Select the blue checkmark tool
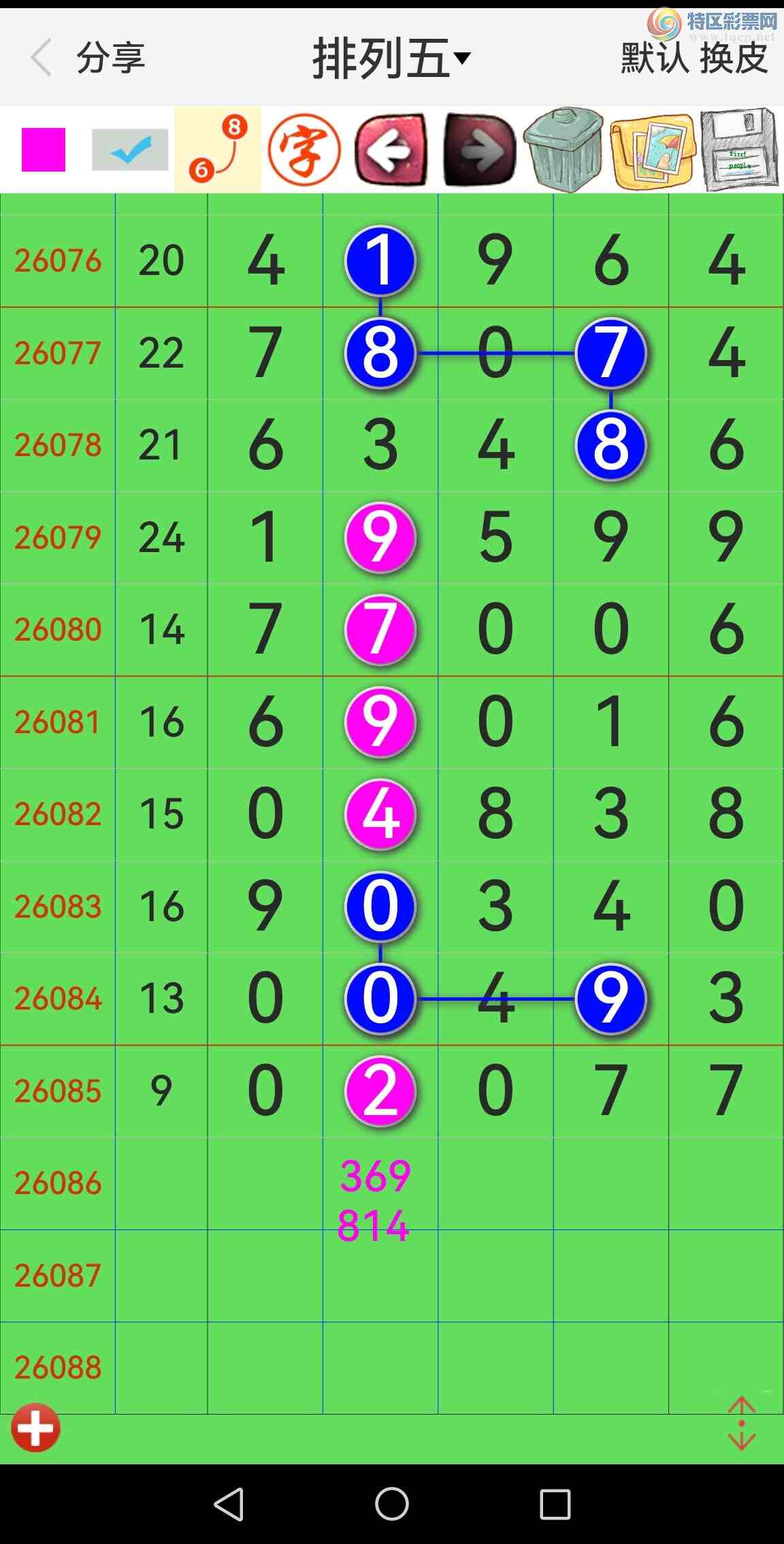 (x=130, y=150)
